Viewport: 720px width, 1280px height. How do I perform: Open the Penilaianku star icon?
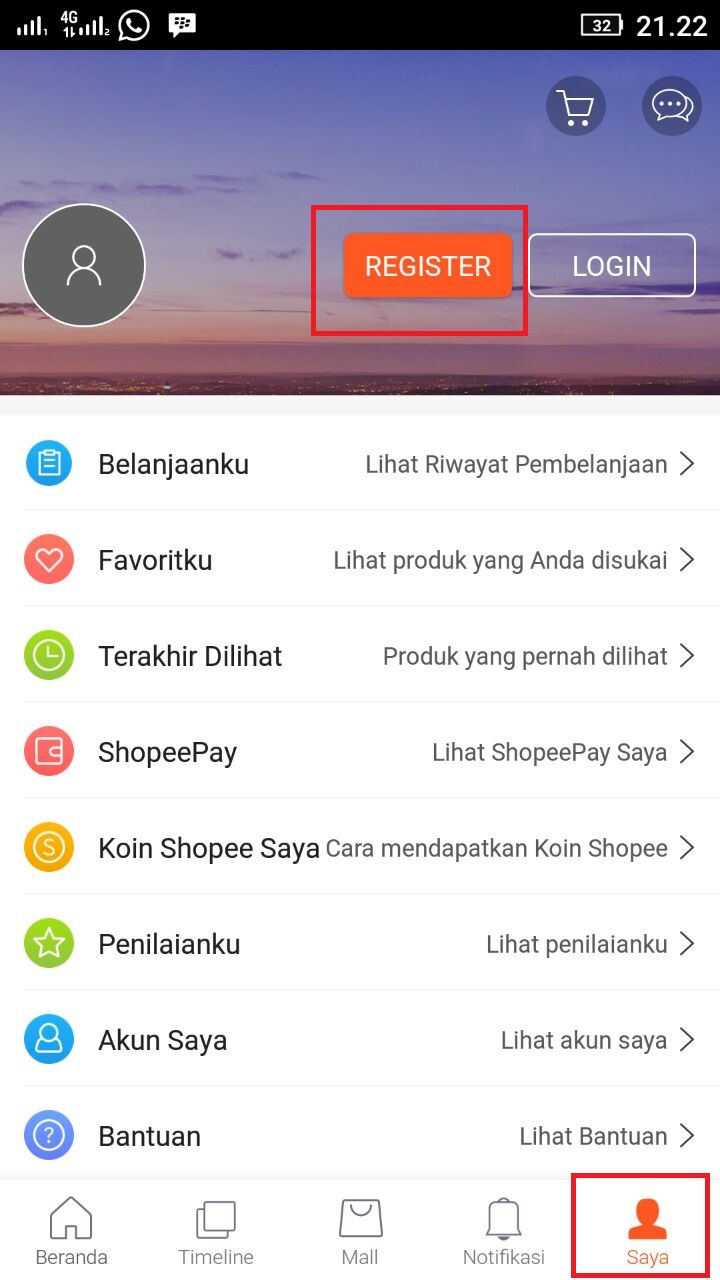48,943
